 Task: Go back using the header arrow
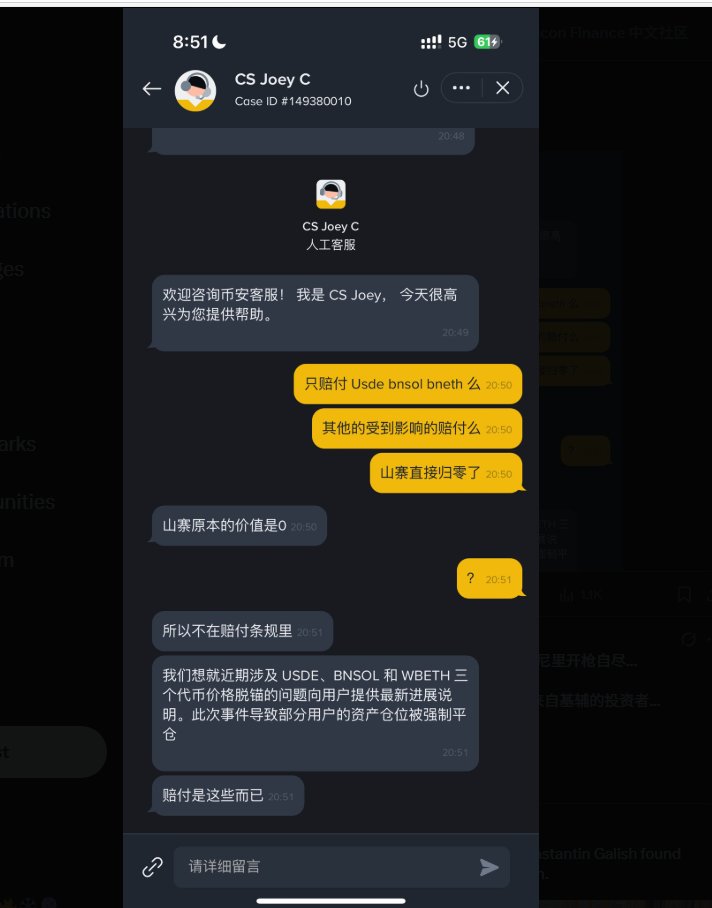click(x=152, y=89)
